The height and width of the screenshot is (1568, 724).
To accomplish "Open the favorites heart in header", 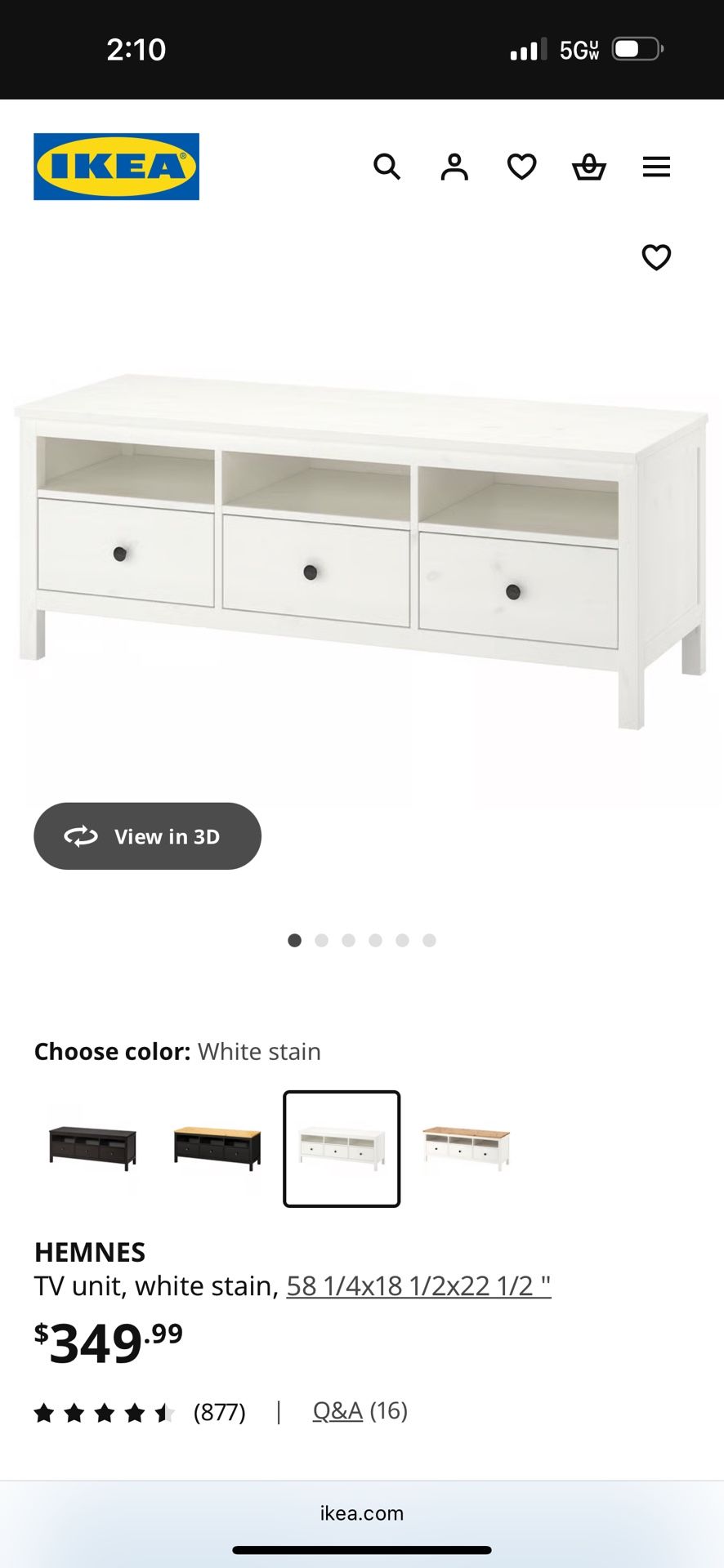I will point(521,167).
